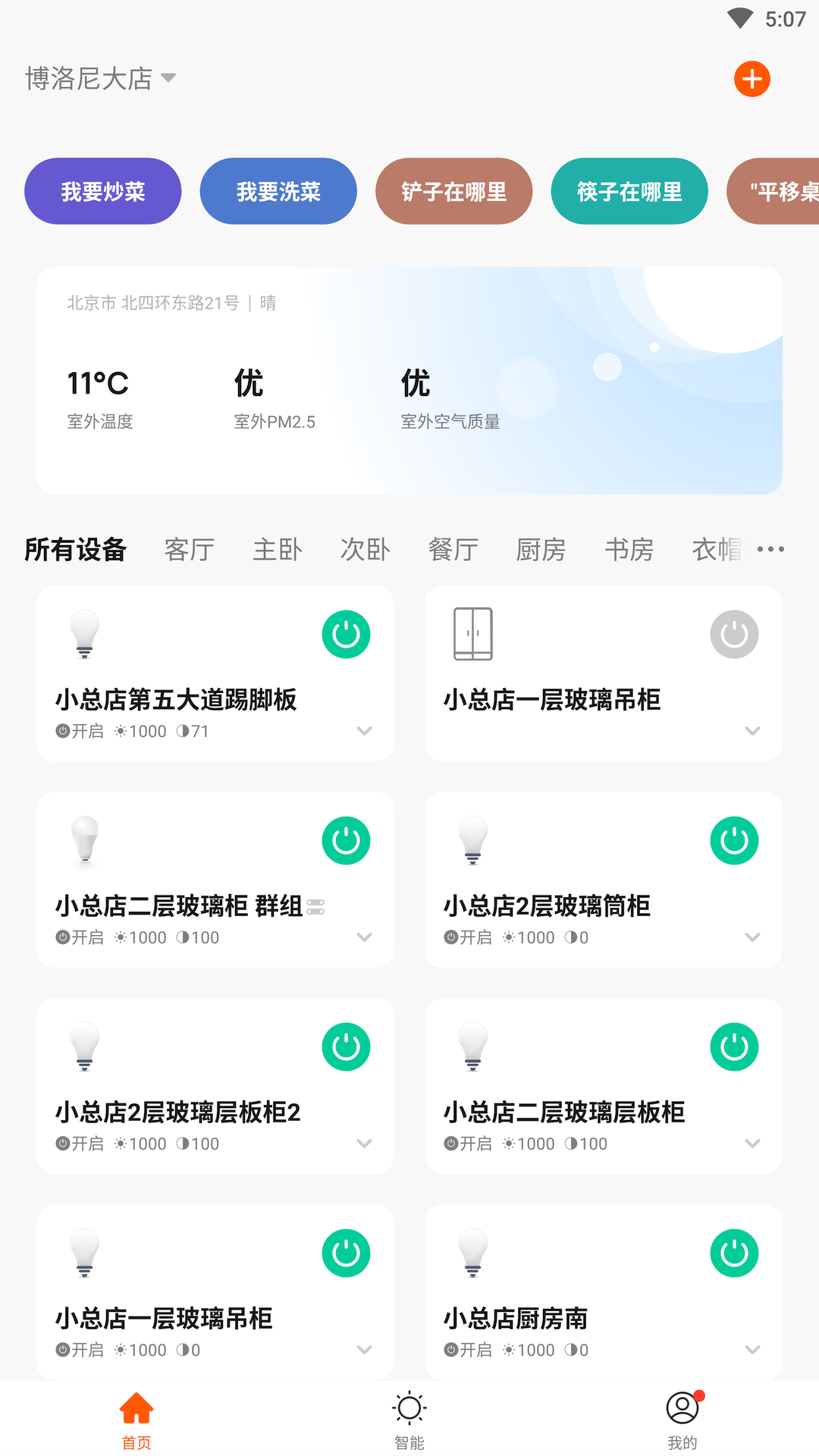Viewport: 819px width, 1456px height.
Task: Tap the light bulb icon on 小总店厨房南 card
Action: coord(472,1253)
